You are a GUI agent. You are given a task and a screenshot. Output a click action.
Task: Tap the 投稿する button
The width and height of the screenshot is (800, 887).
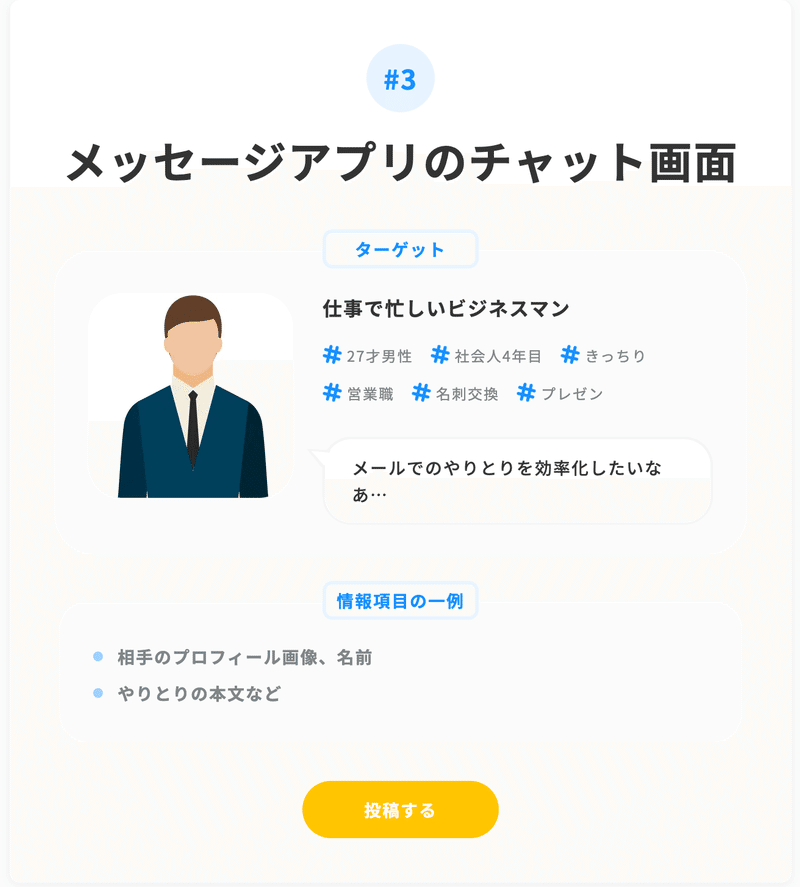[x=400, y=809]
